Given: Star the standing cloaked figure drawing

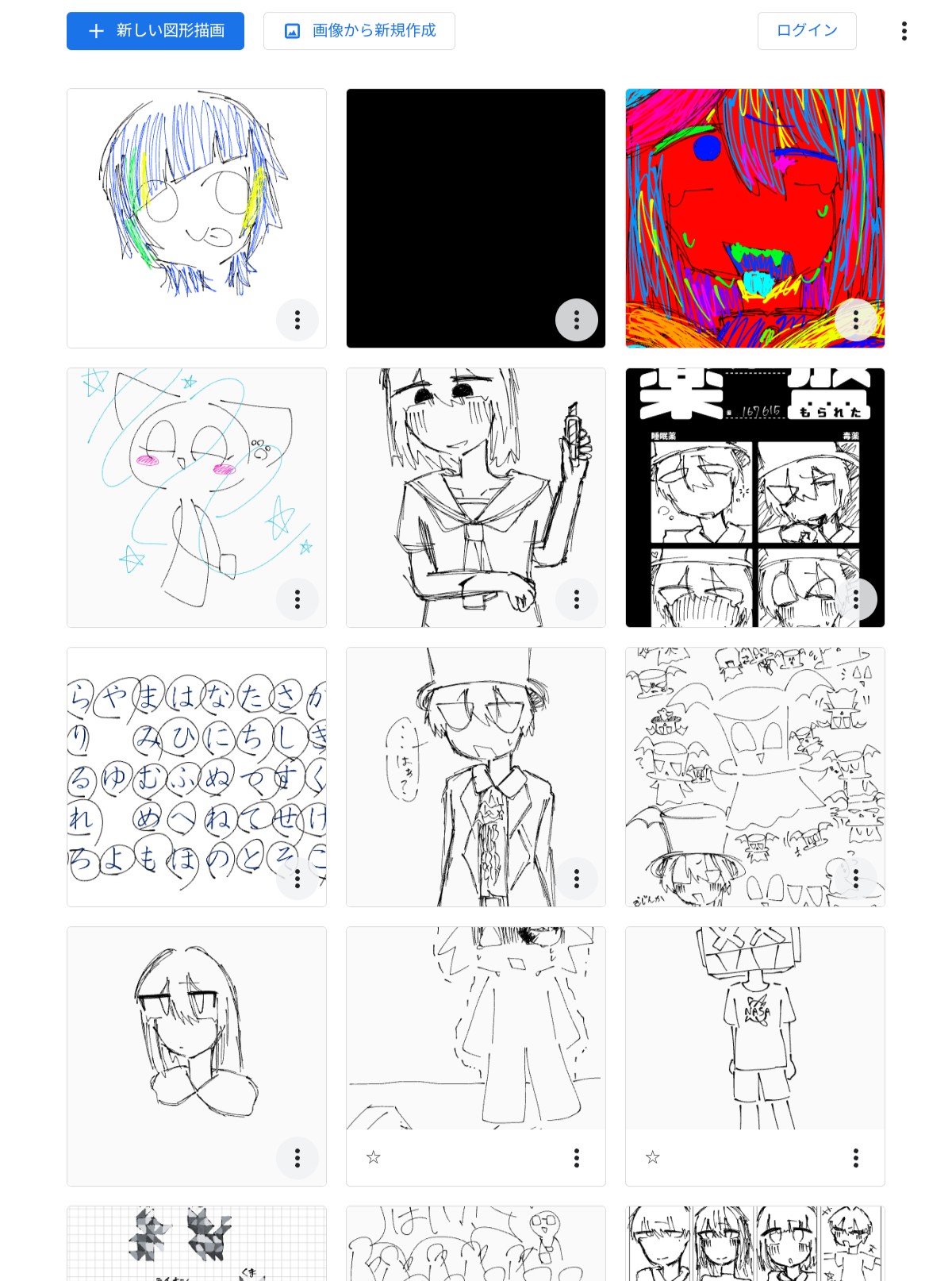Looking at the screenshot, I should (x=374, y=1158).
